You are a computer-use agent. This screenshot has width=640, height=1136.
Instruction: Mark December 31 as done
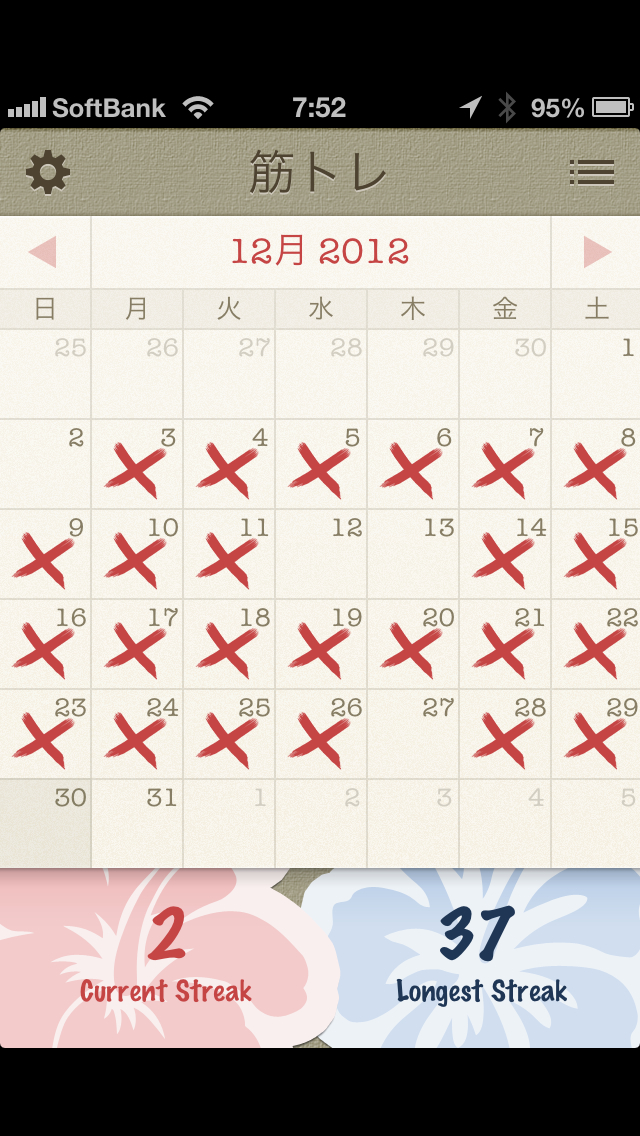(x=137, y=824)
